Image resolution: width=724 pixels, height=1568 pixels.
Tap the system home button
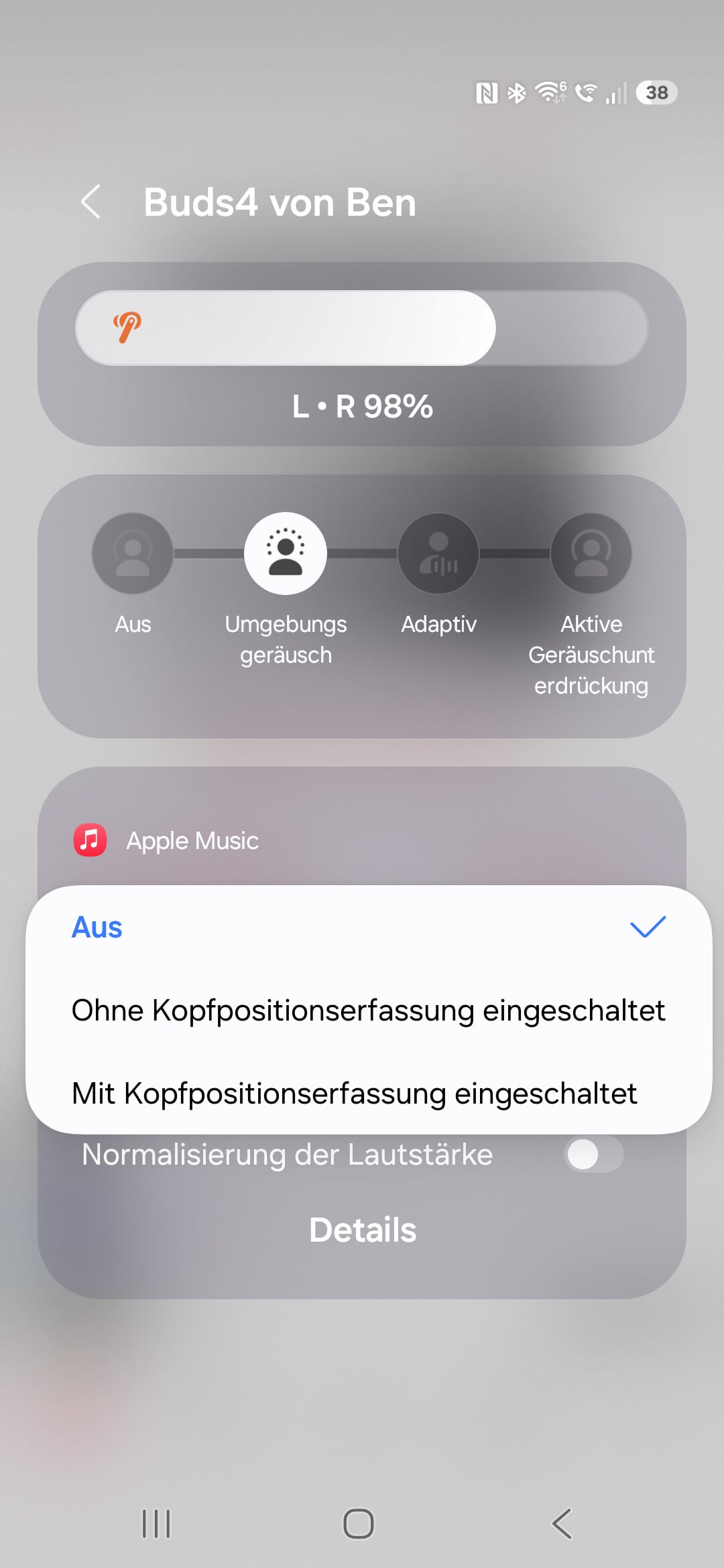(x=359, y=1524)
